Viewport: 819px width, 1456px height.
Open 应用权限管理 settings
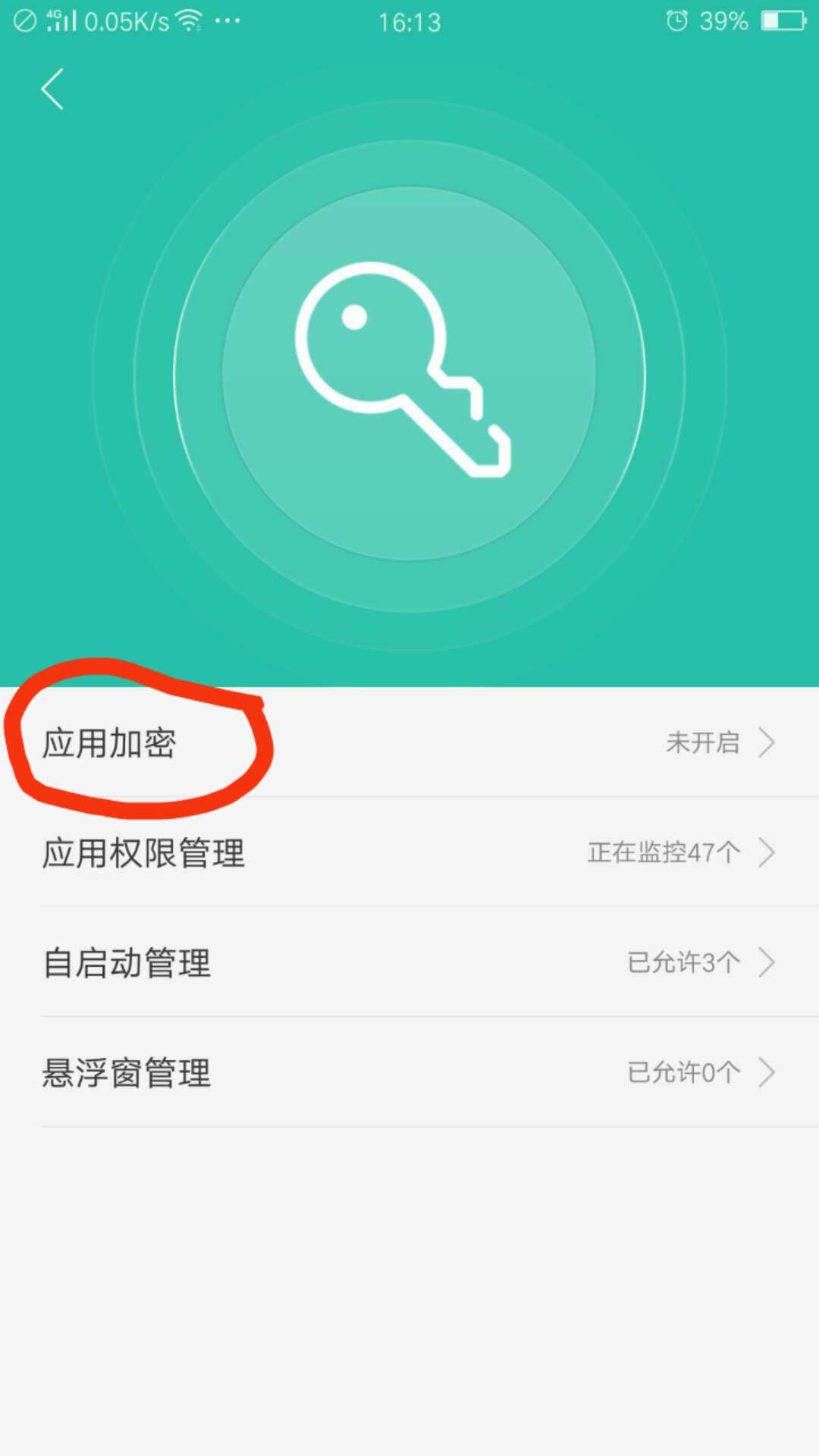click(x=409, y=852)
